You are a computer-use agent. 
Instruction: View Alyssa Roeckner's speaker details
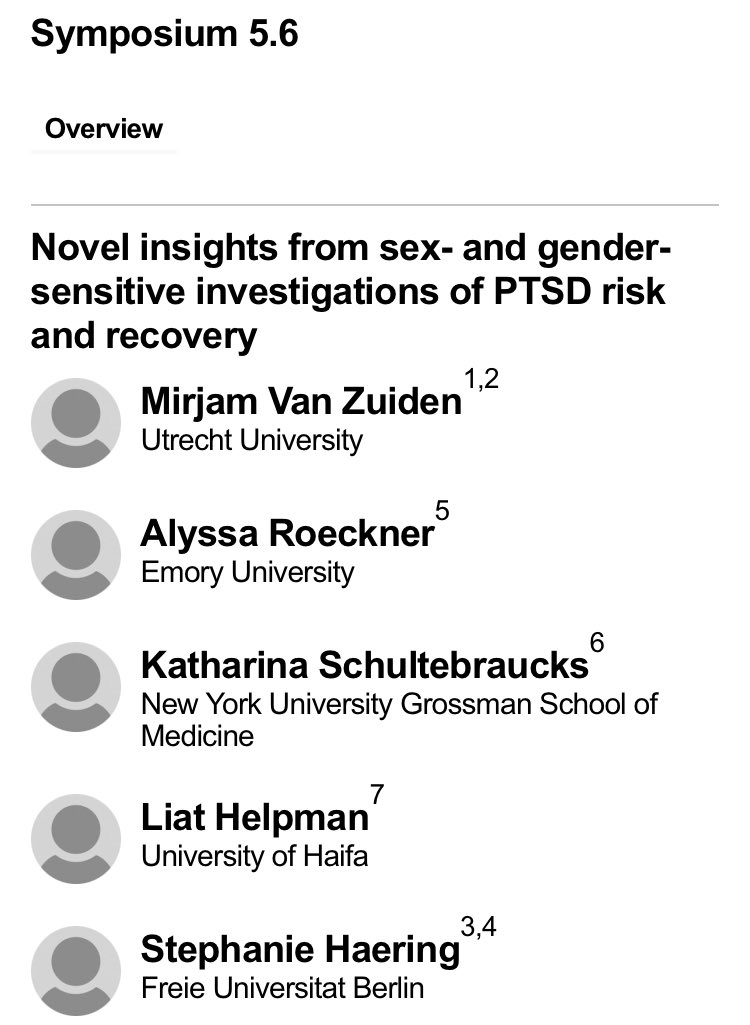(287, 534)
